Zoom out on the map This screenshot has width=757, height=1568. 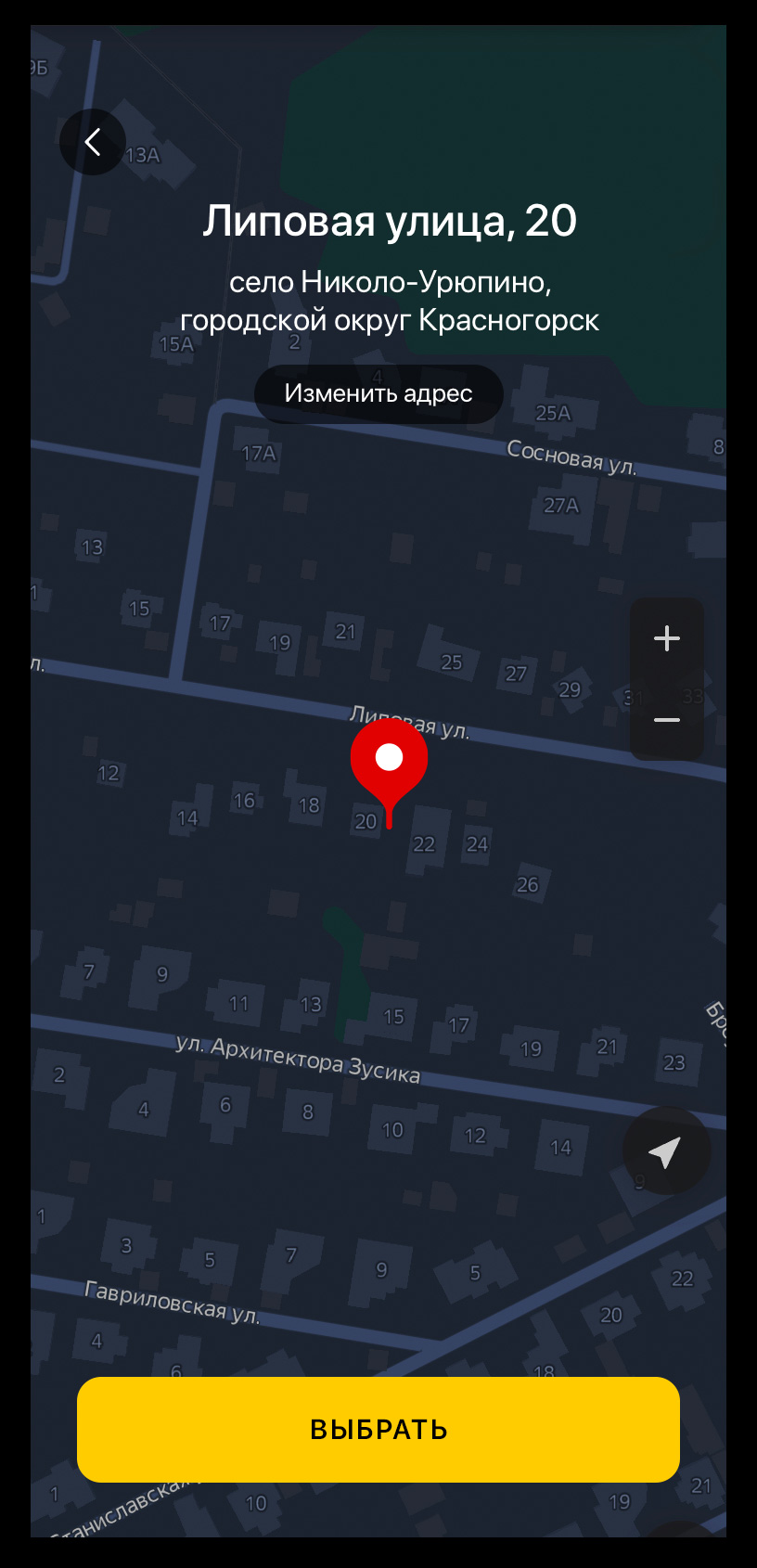(667, 720)
